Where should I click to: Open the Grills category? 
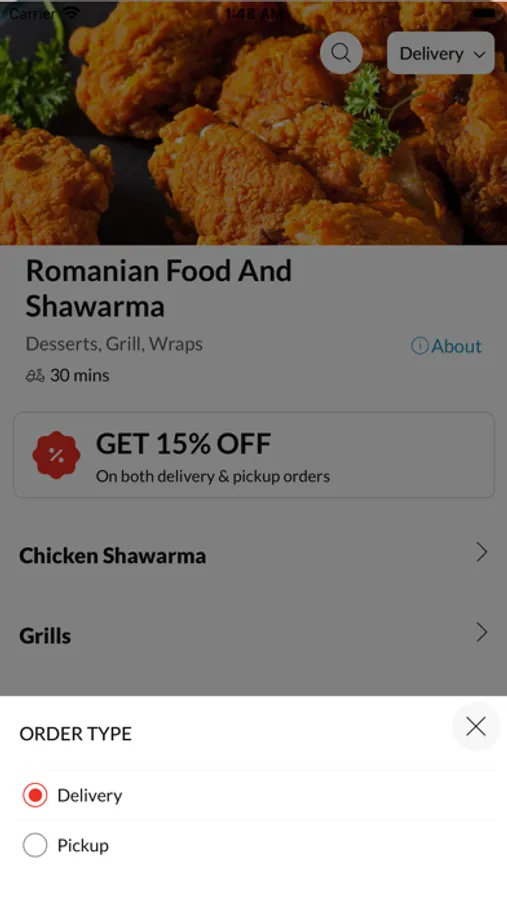click(253, 635)
